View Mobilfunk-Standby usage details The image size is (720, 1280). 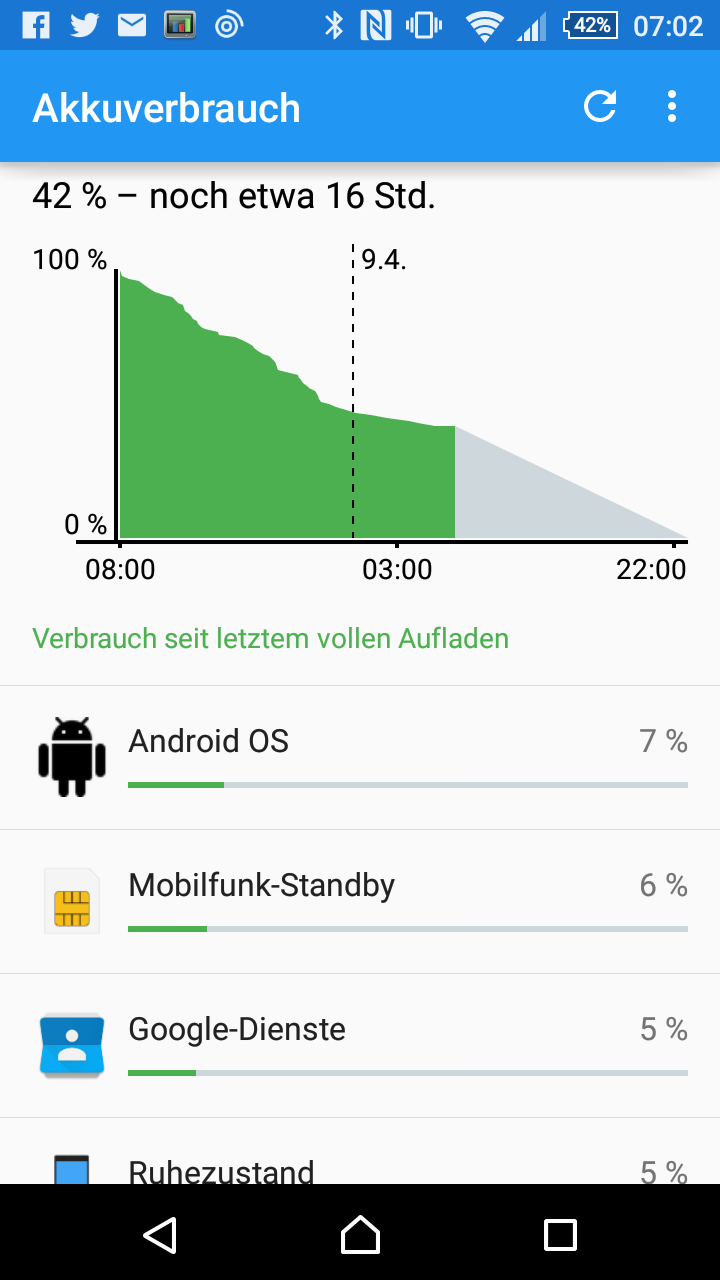coord(360,901)
